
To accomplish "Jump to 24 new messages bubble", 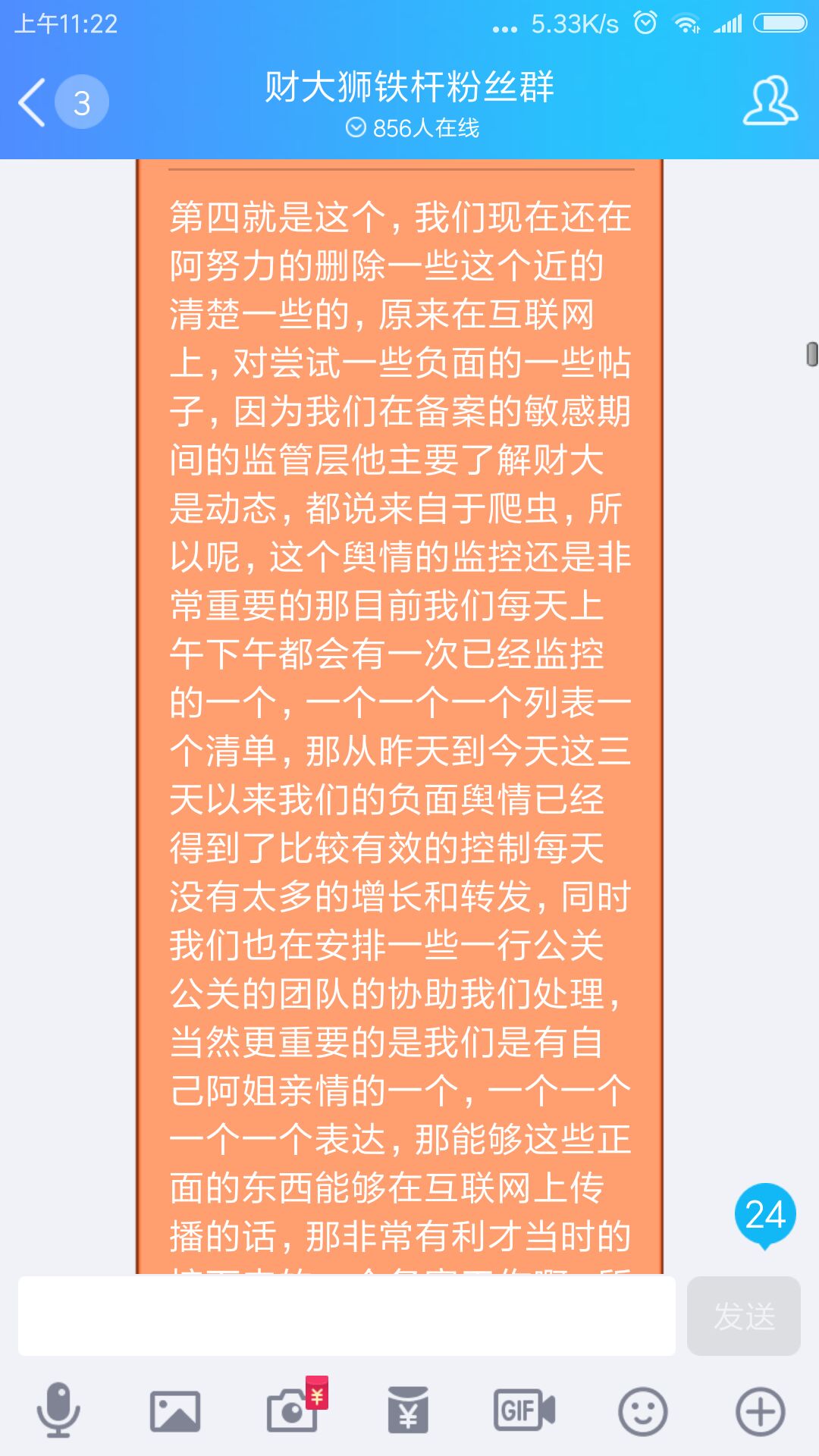I will click(764, 1215).
